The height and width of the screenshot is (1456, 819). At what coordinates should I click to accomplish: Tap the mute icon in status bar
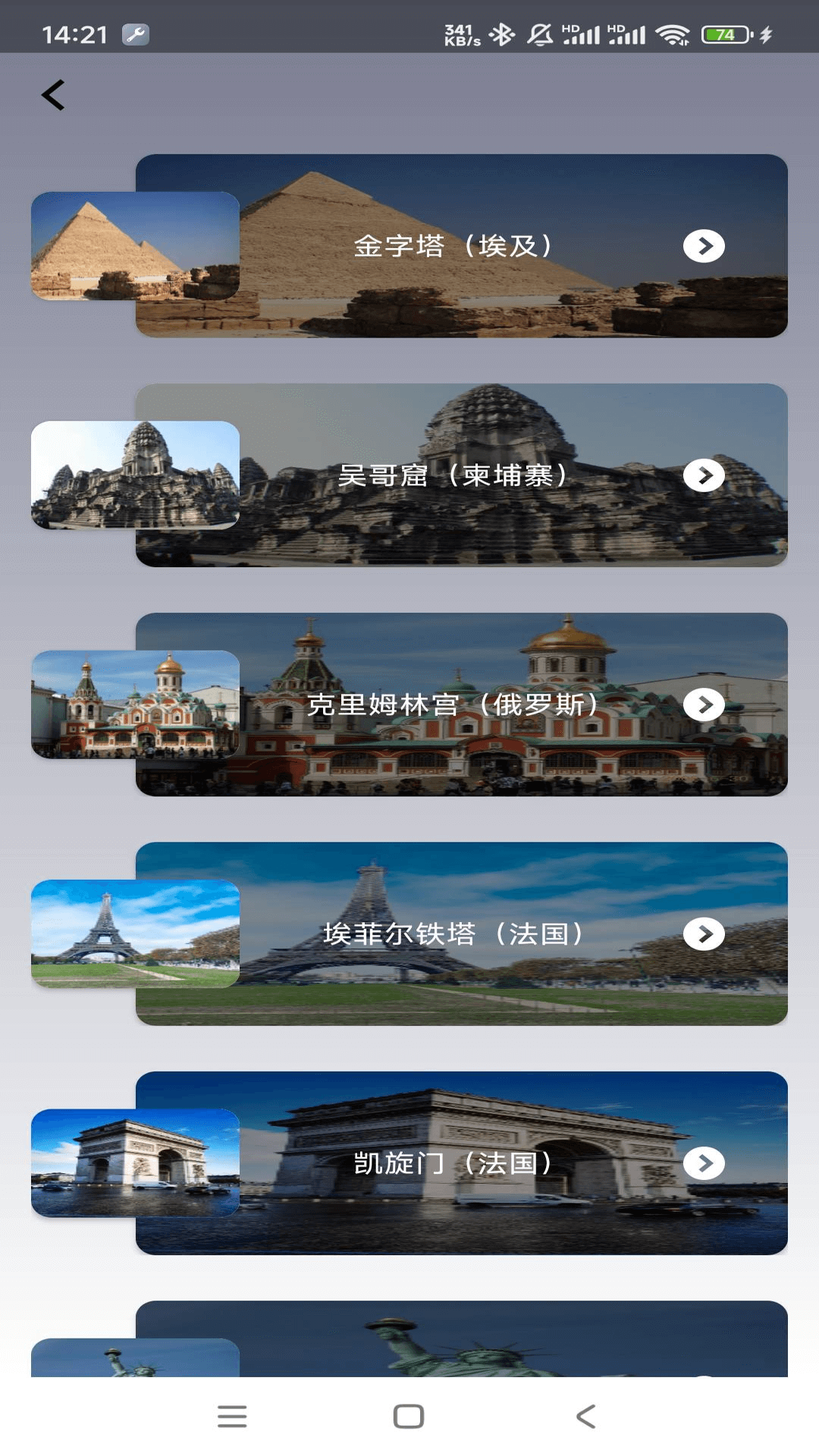pyautogui.click(x=540, y=35)
